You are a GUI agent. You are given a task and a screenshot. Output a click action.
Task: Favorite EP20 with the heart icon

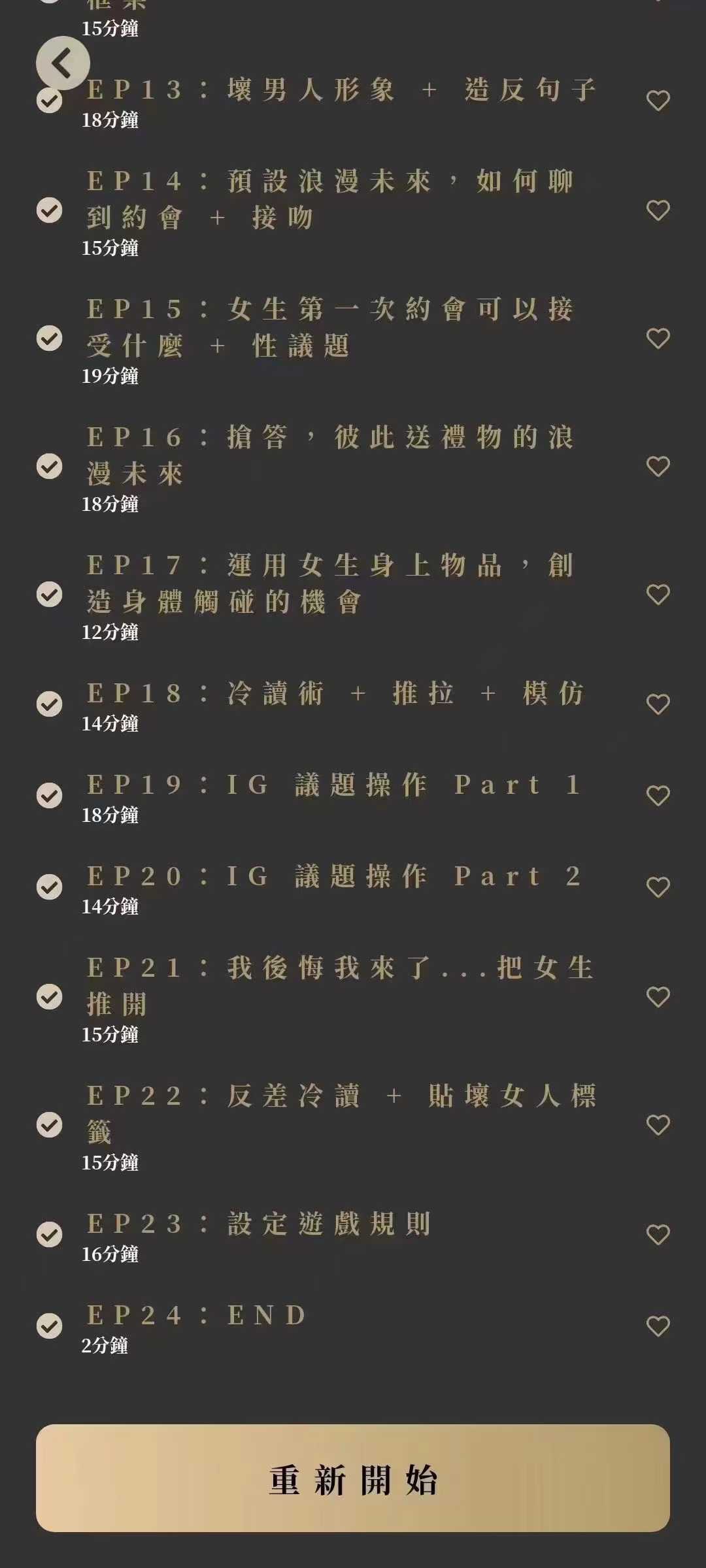(x=658, y=887)
